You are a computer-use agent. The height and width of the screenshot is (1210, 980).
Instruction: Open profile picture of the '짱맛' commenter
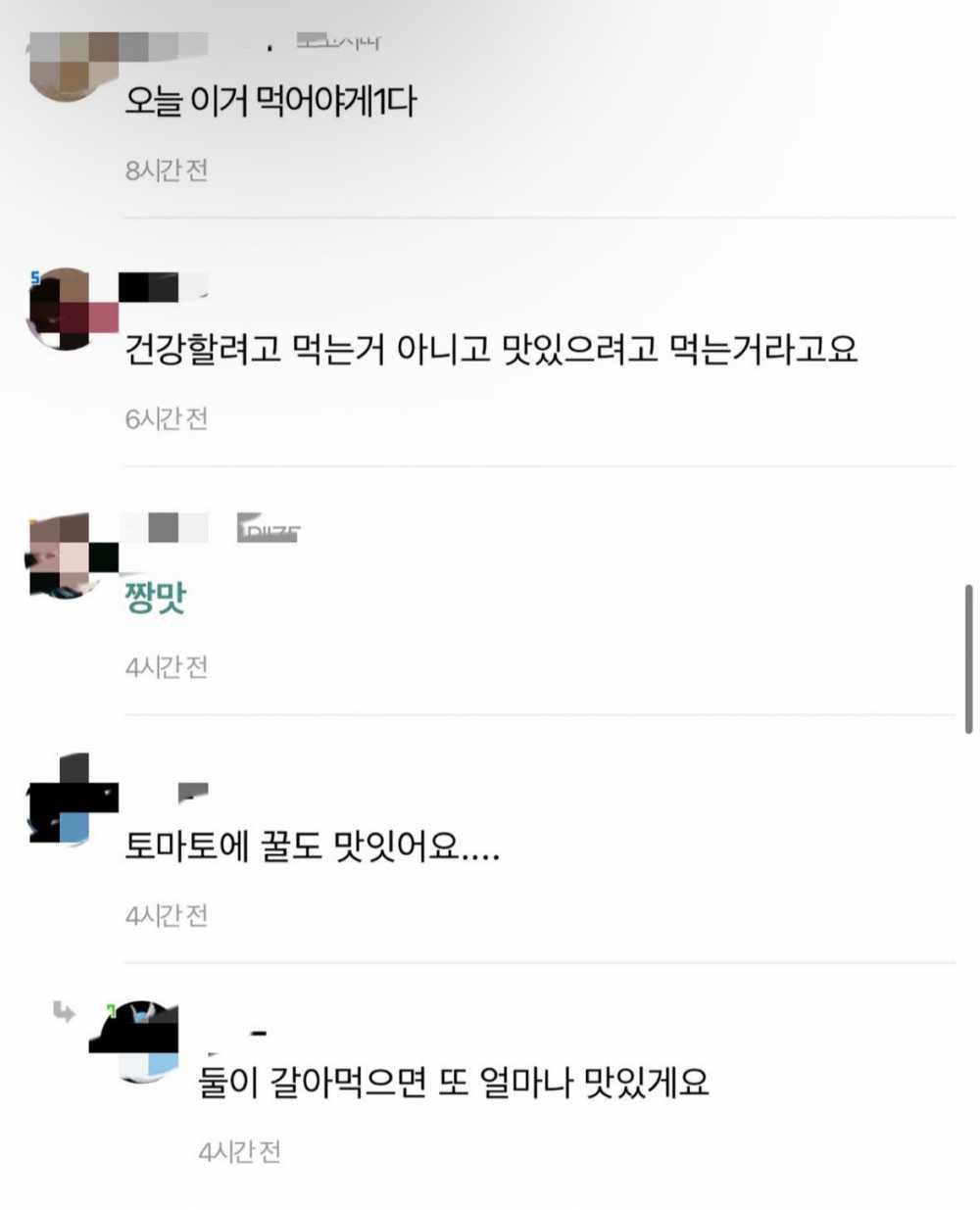pos(67,557)
